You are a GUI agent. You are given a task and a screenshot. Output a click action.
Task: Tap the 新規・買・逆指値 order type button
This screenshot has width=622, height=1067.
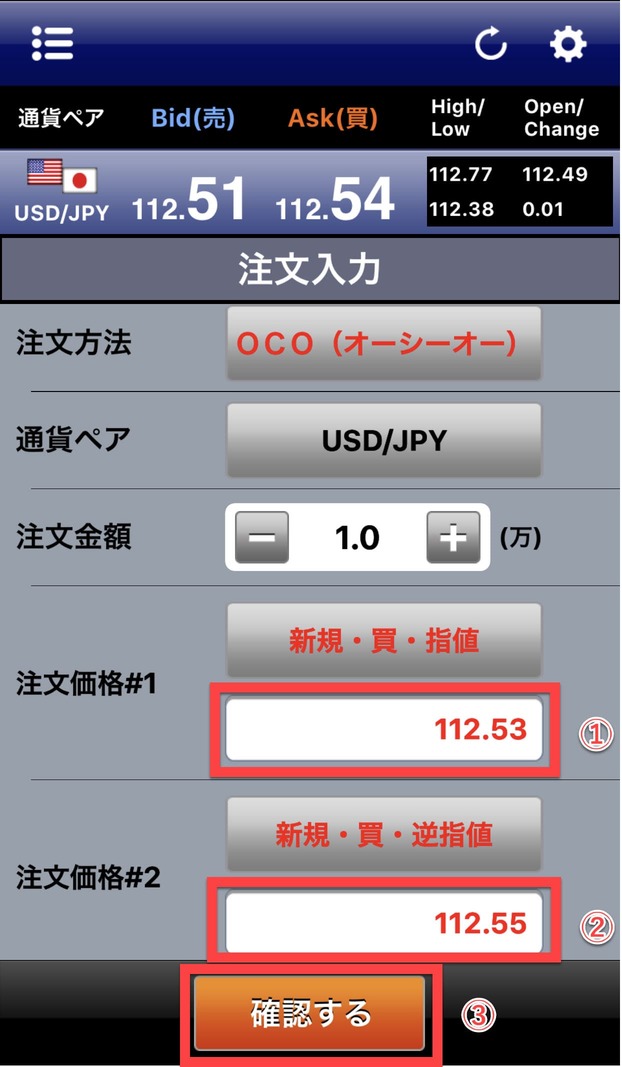click(384, 834)
